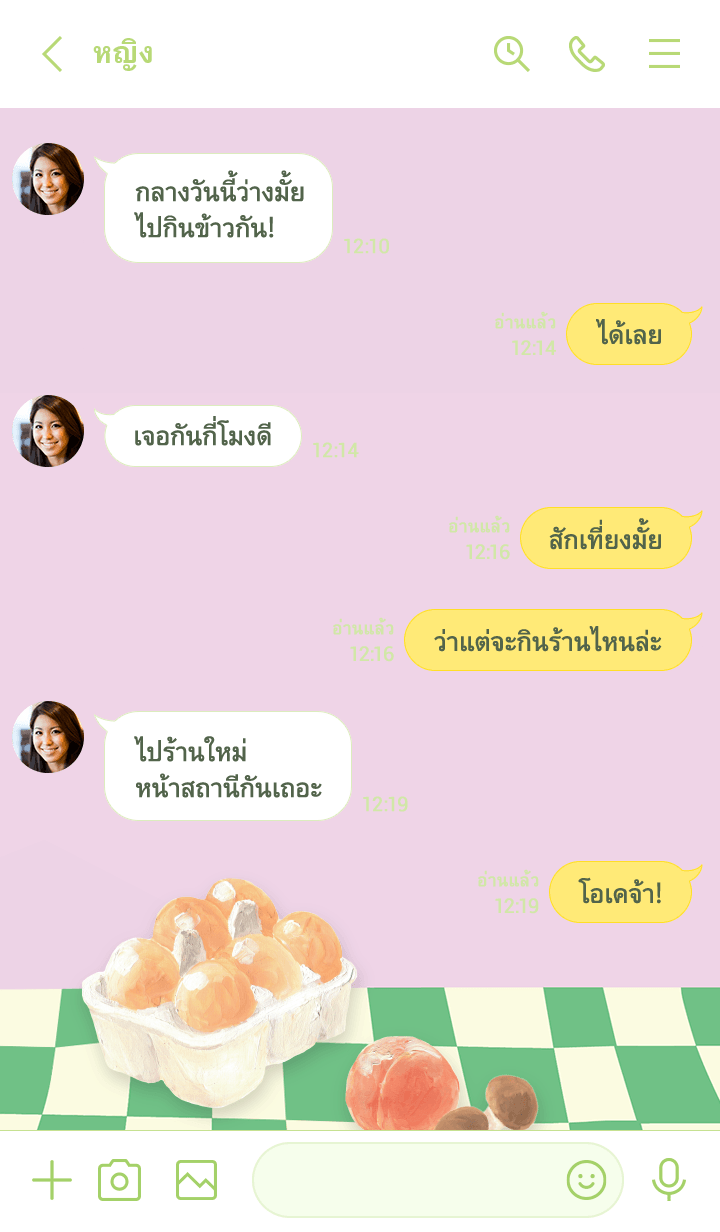Screen dimensions: 720x1232
Task: Focus the message input field
Action: point(405,1180)
